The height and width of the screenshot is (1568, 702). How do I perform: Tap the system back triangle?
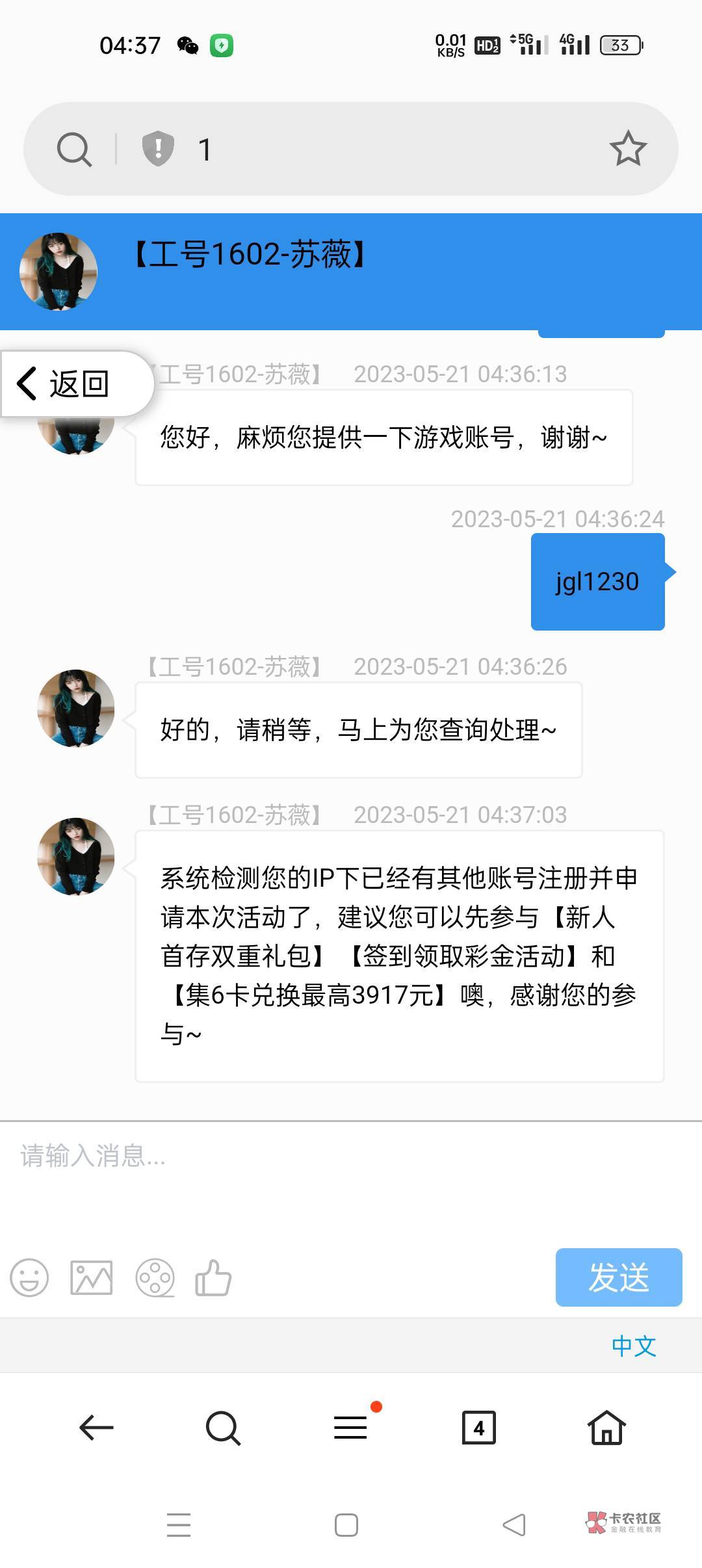(x=513, y=1524)
